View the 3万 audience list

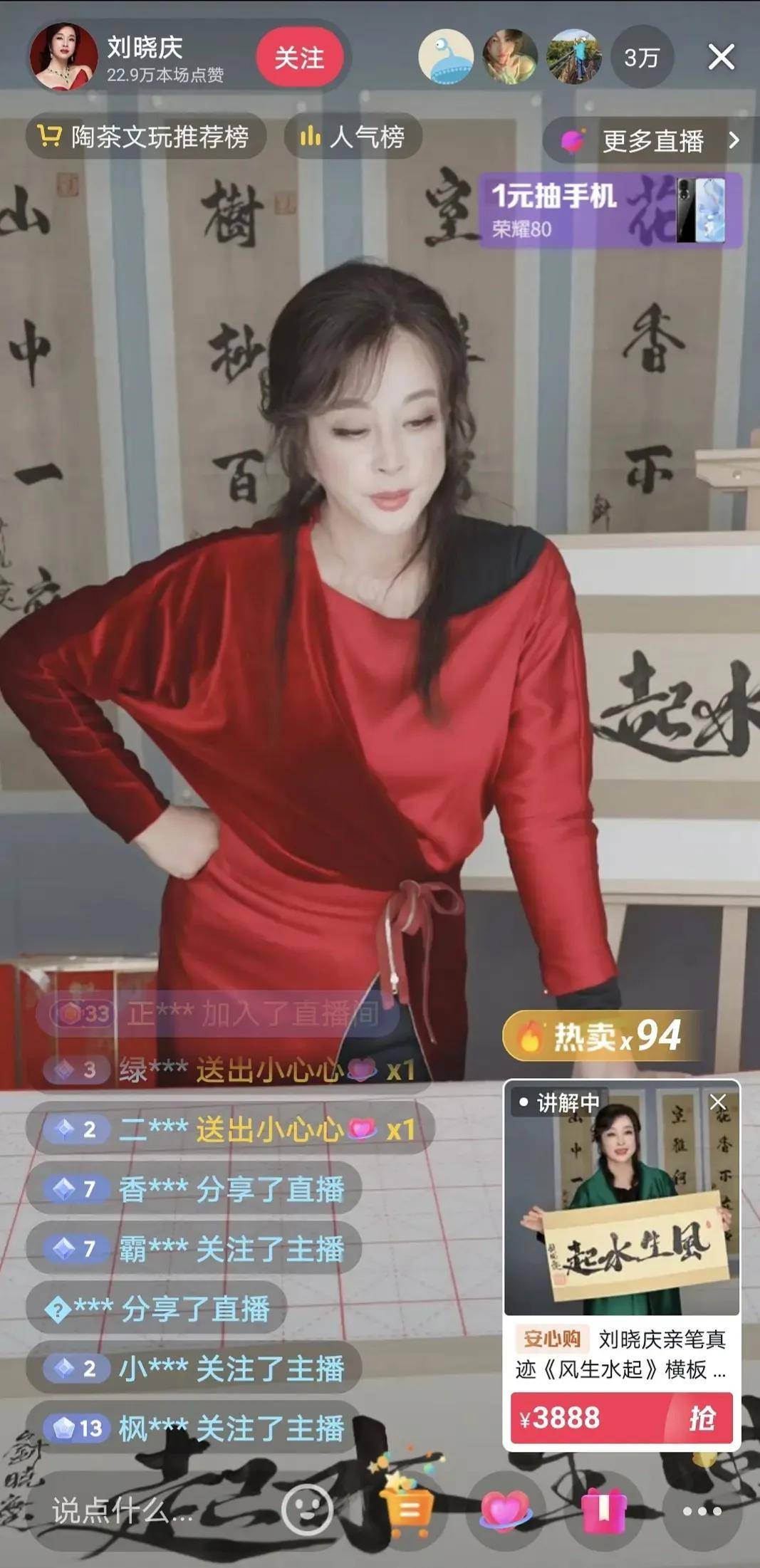(640, 58)
